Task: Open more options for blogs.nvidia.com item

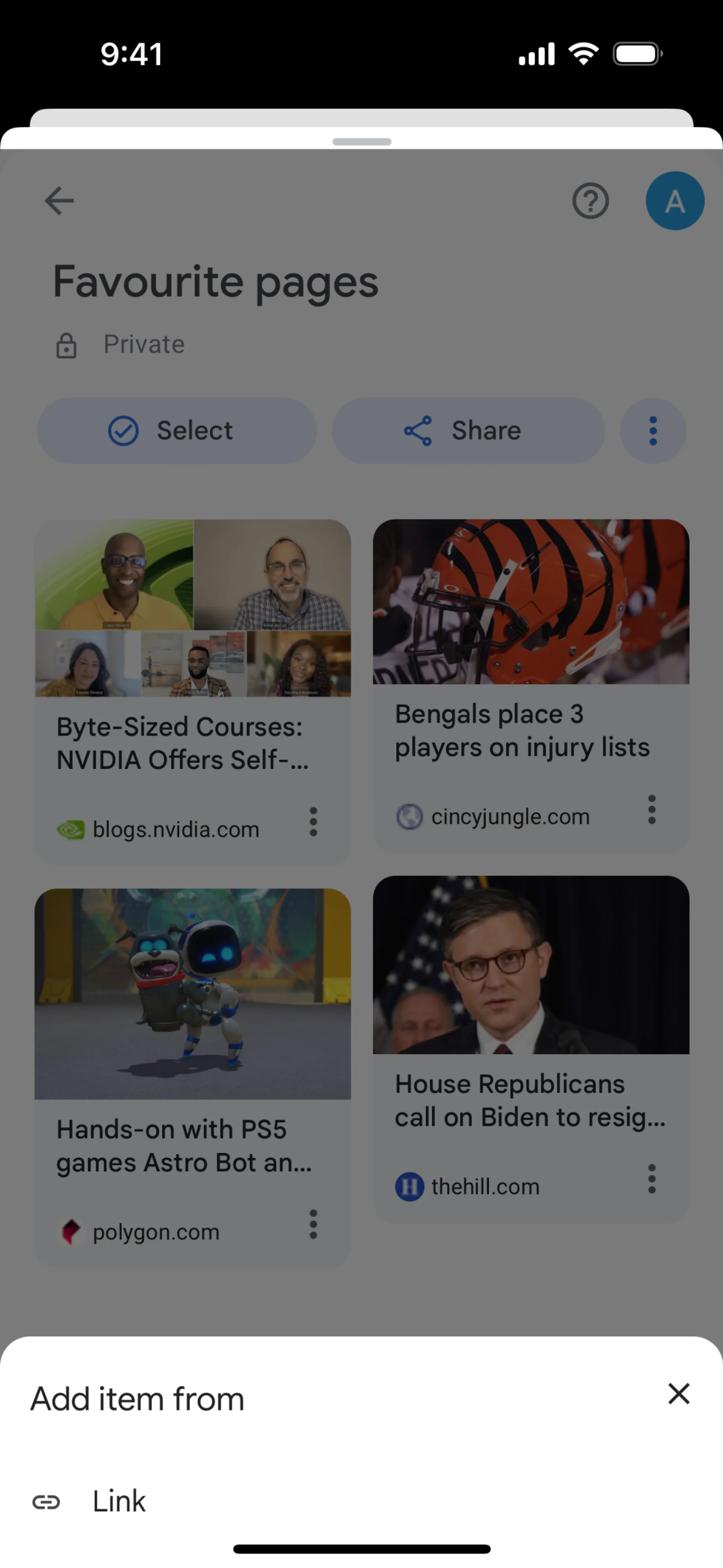Action: [x=313, y=822]
